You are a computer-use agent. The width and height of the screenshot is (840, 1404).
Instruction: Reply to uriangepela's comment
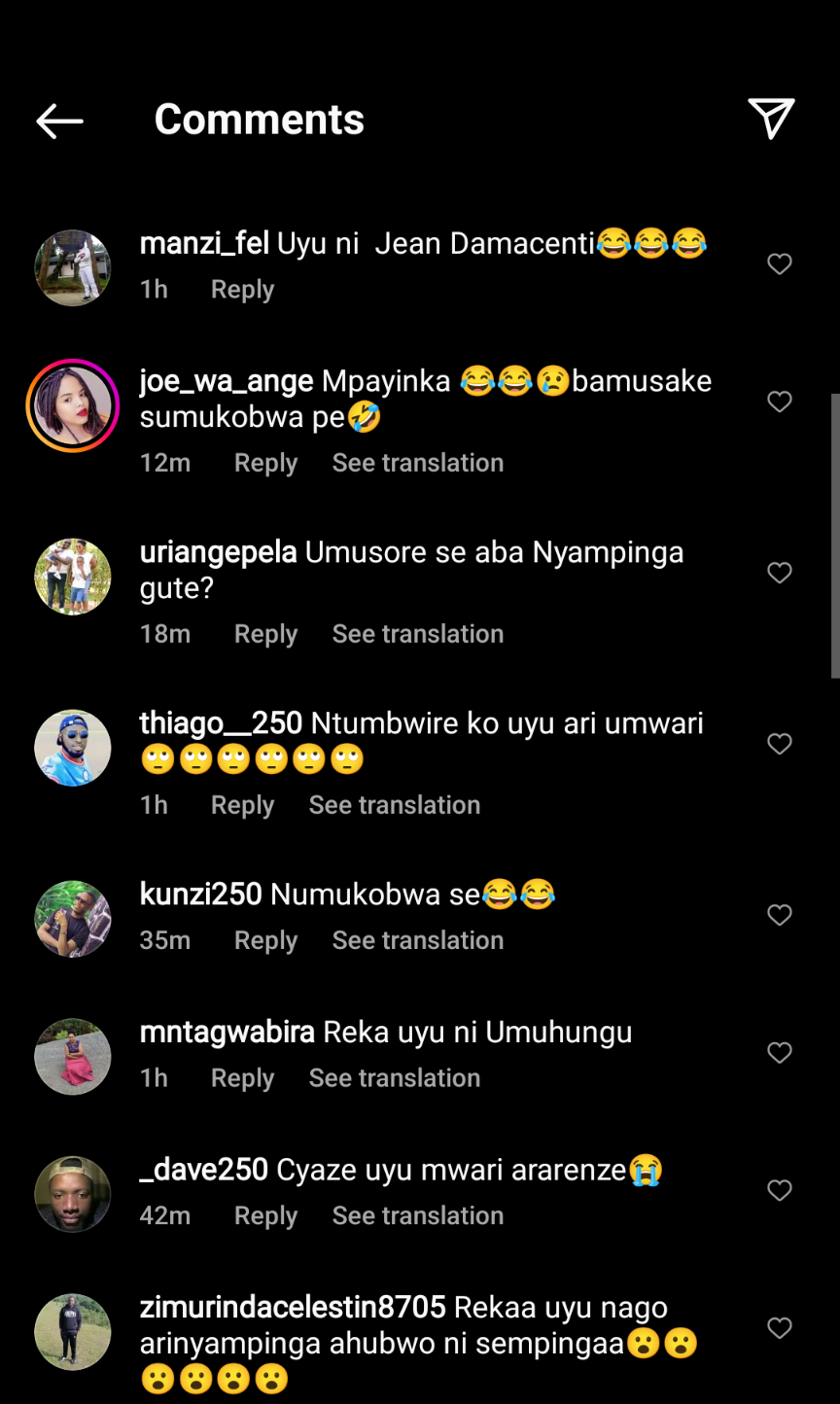point(265,634)
